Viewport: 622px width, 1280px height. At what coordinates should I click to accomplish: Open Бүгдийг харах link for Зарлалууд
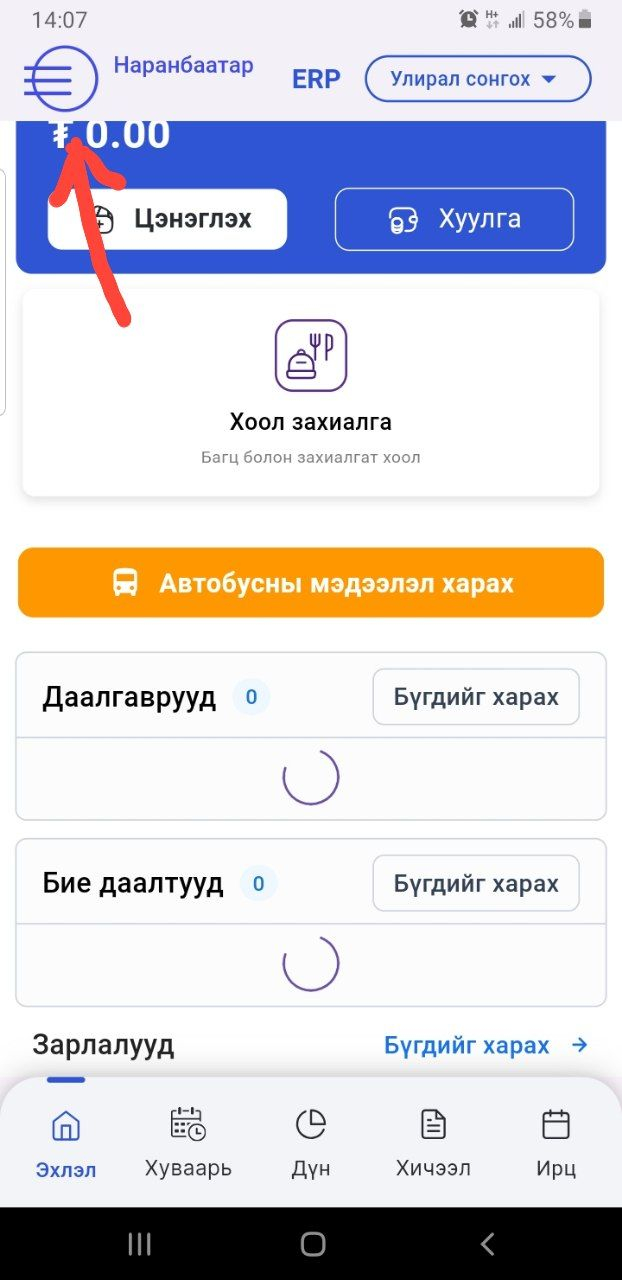485,1045
